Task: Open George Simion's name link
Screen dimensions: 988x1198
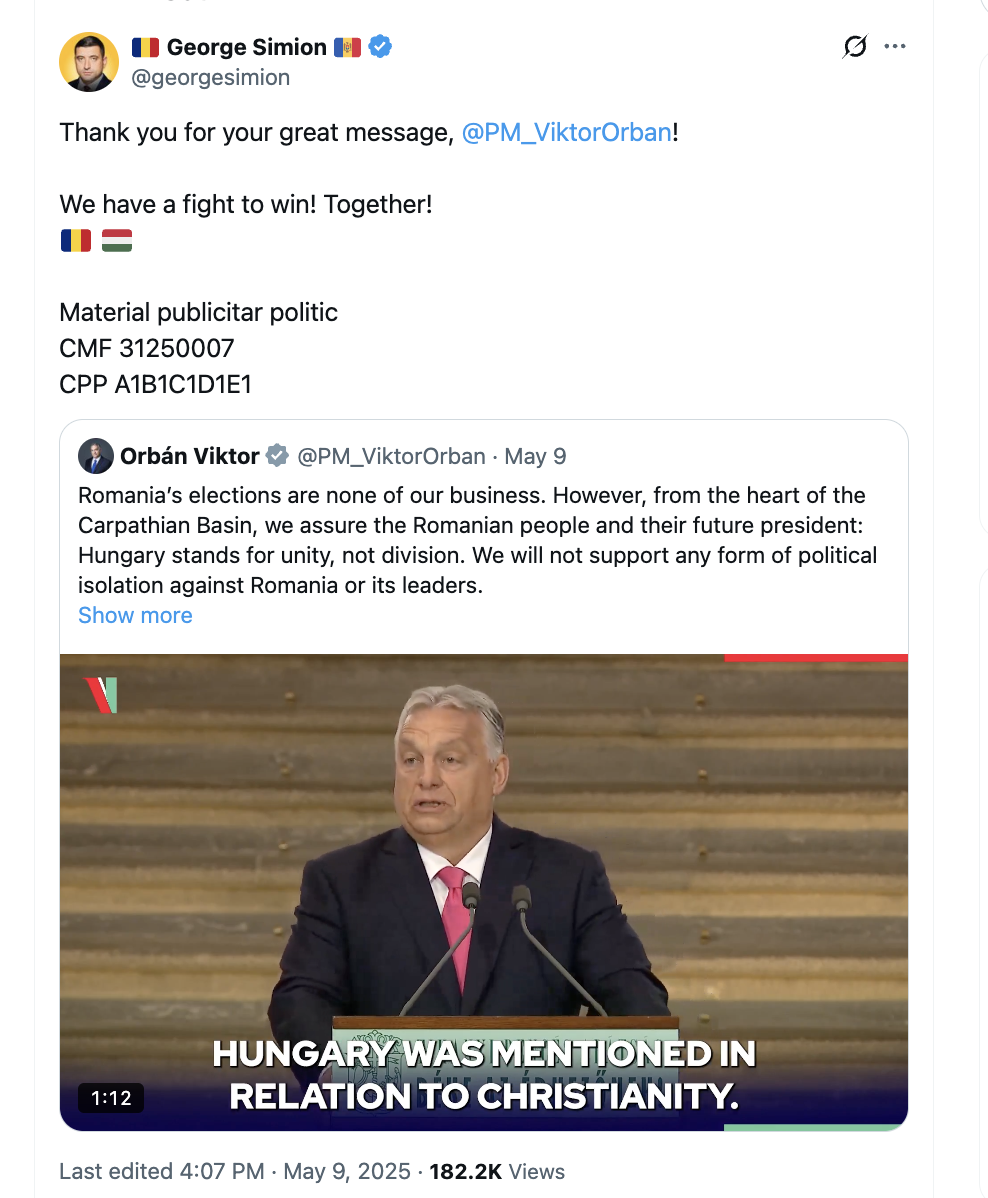Action: tap(246, 47)
